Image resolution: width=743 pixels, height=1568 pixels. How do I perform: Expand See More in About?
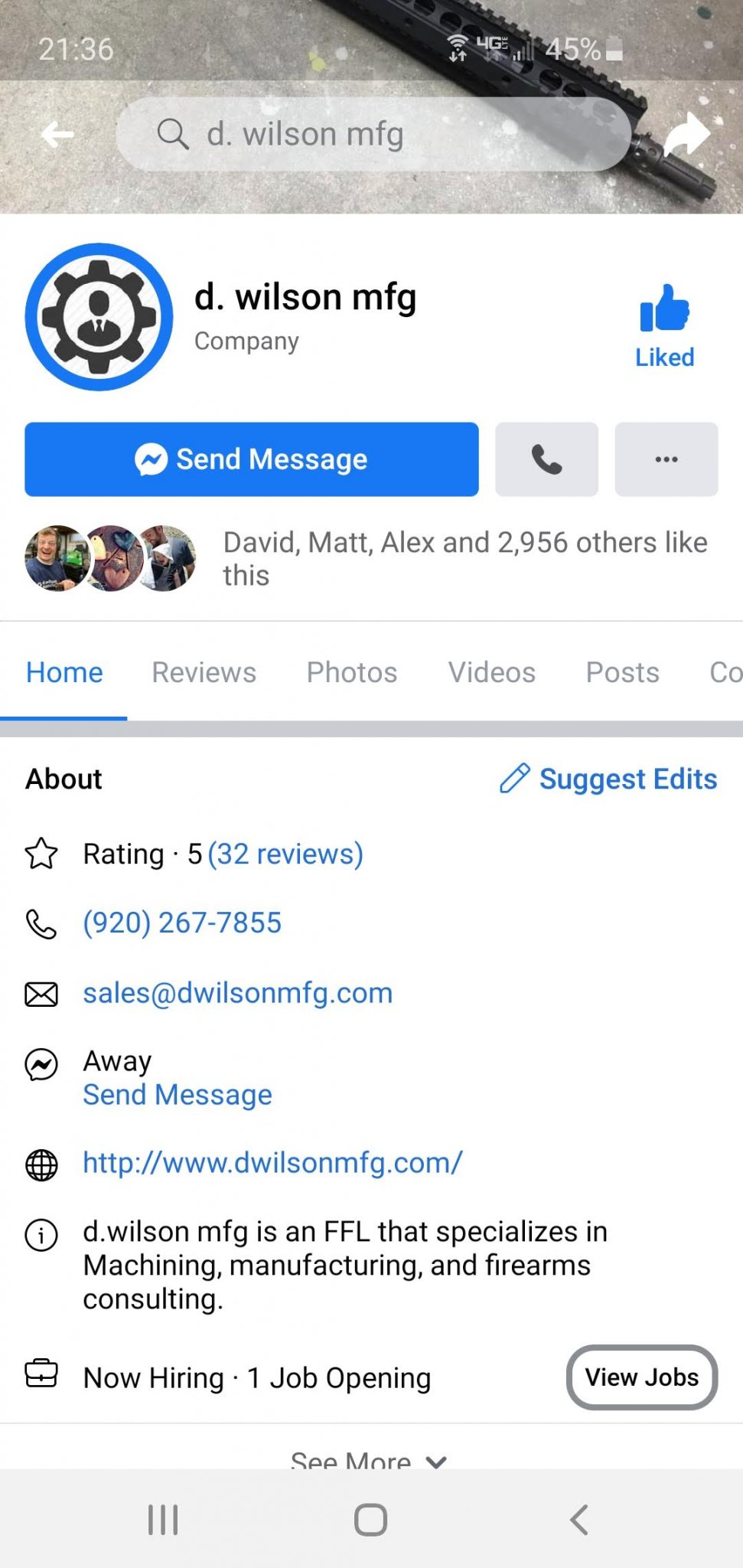tap(369, 1459)
